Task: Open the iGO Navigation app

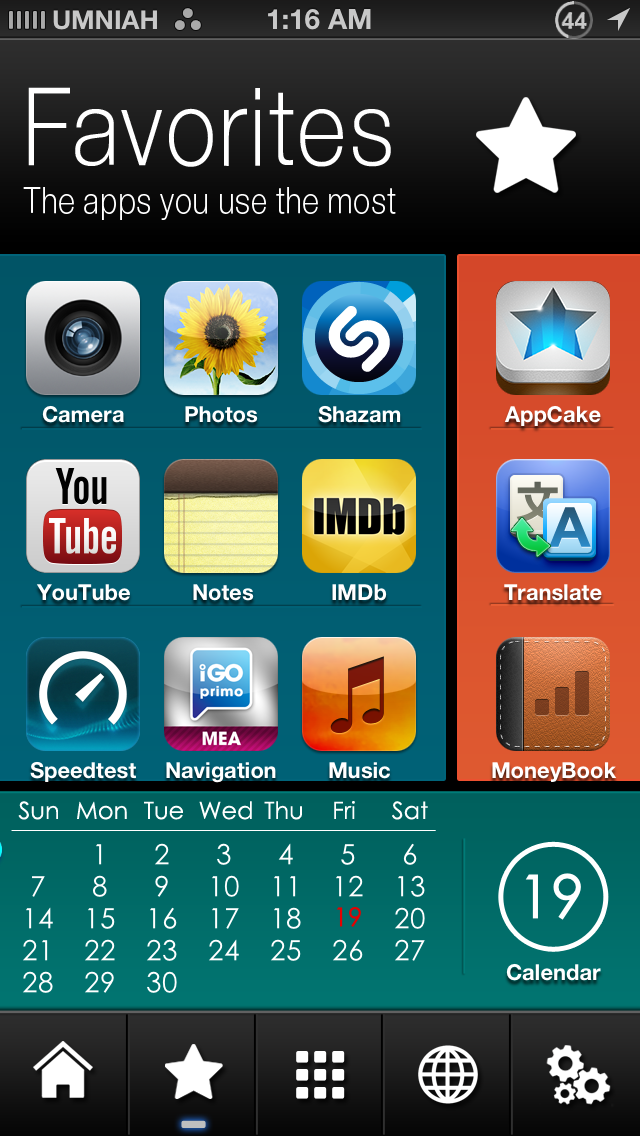Action: click(221, 695)
